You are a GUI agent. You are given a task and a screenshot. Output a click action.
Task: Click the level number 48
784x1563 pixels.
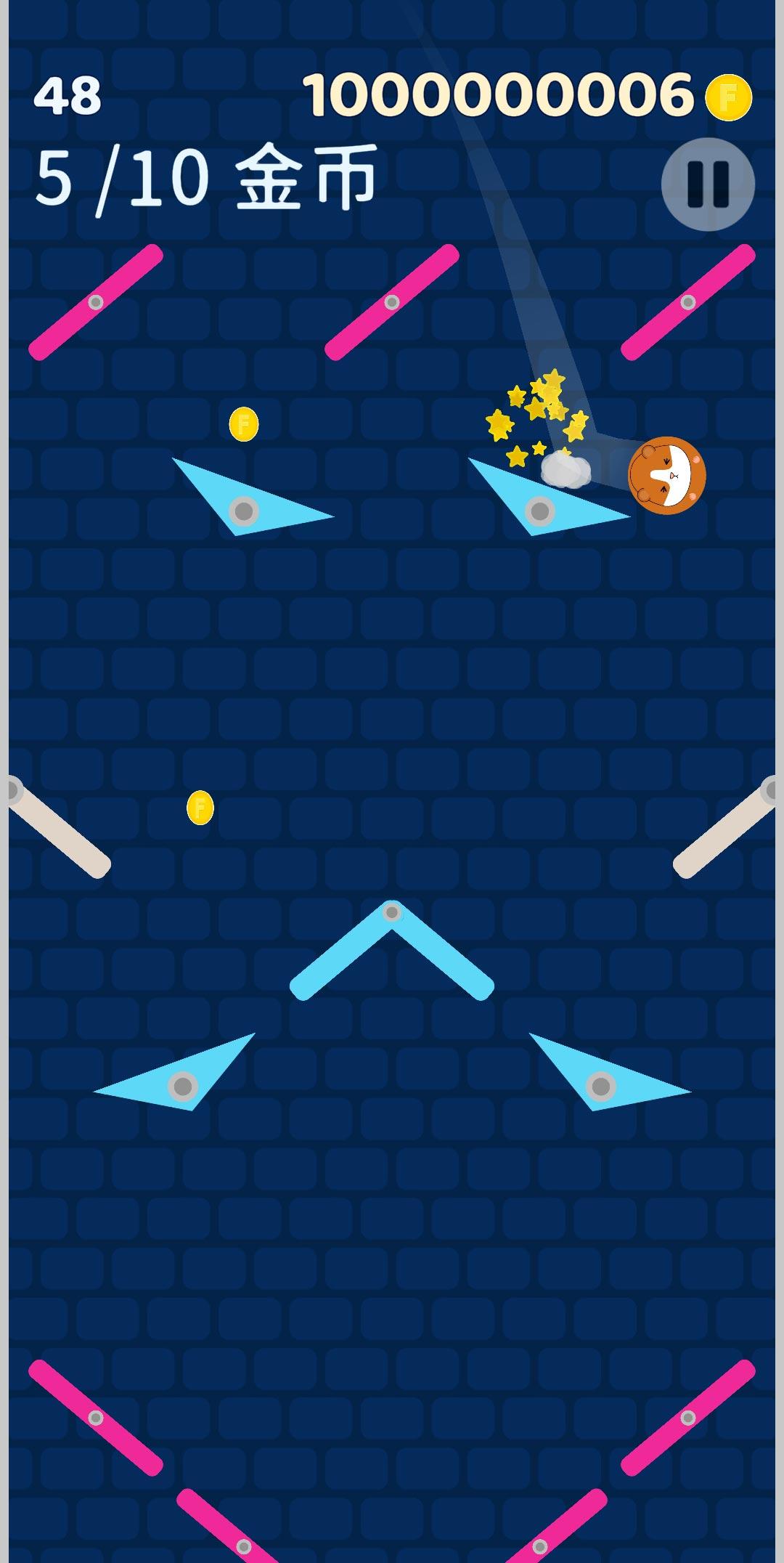tap(69, 94)
